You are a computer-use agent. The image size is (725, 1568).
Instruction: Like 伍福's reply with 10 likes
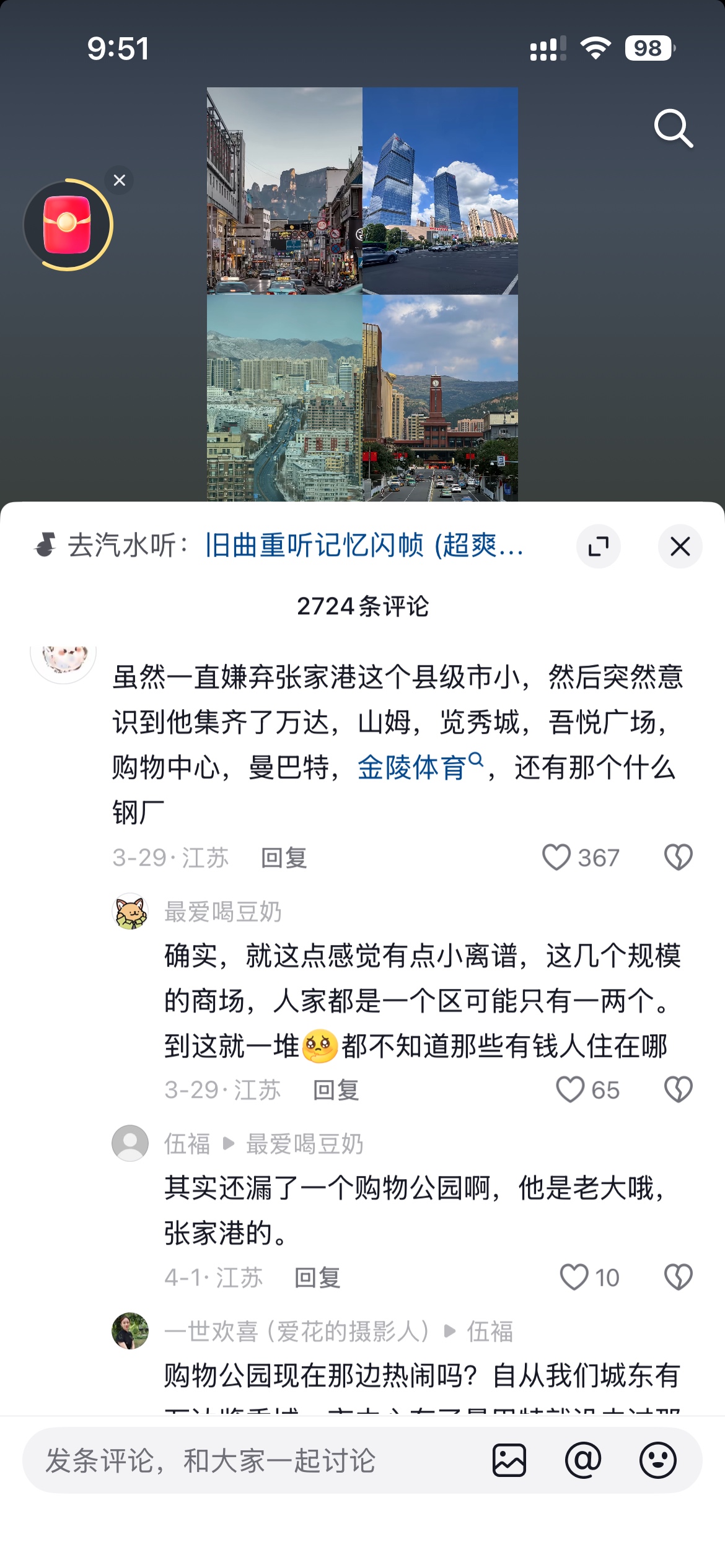(574, 1277)
